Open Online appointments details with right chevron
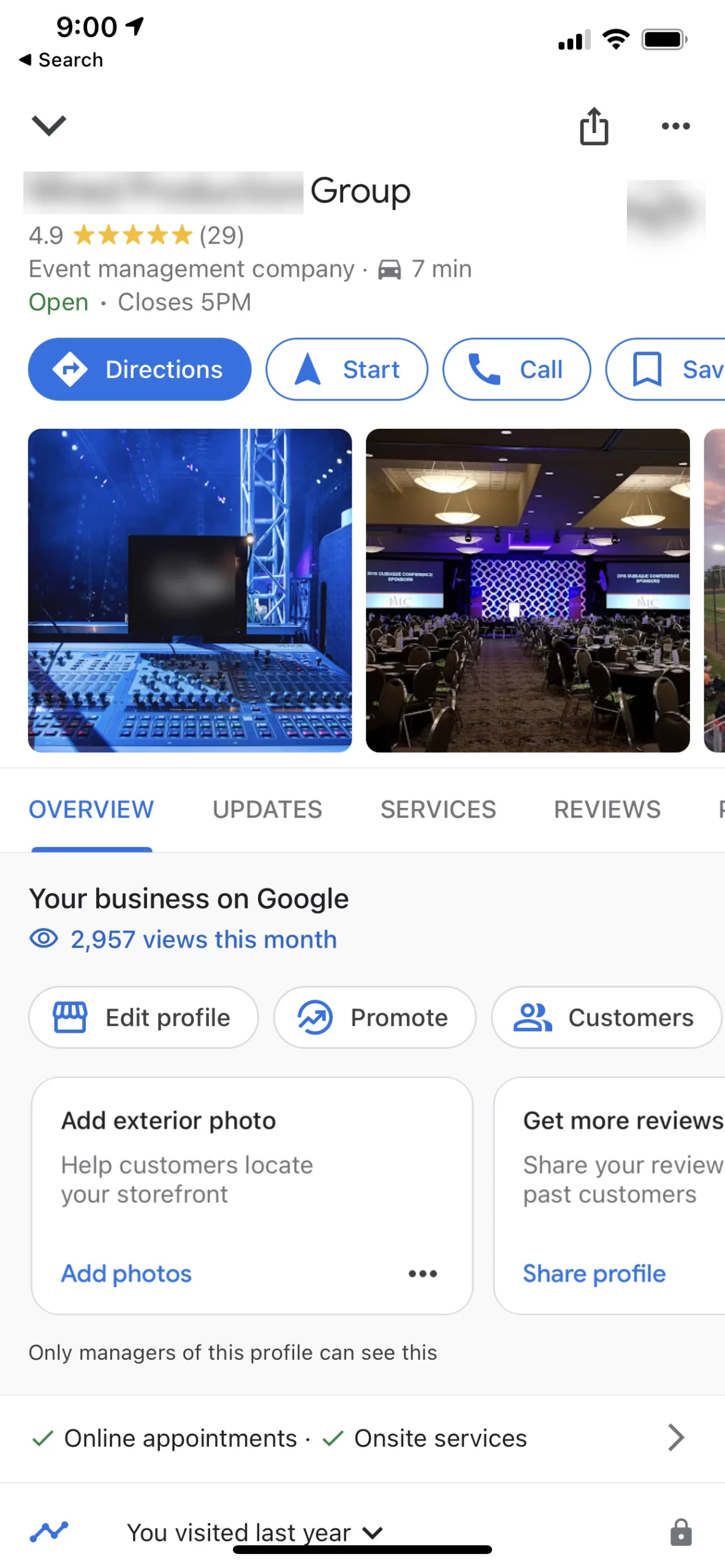The height and width of the screenshot is (1568, 725). click(676, 1438)
